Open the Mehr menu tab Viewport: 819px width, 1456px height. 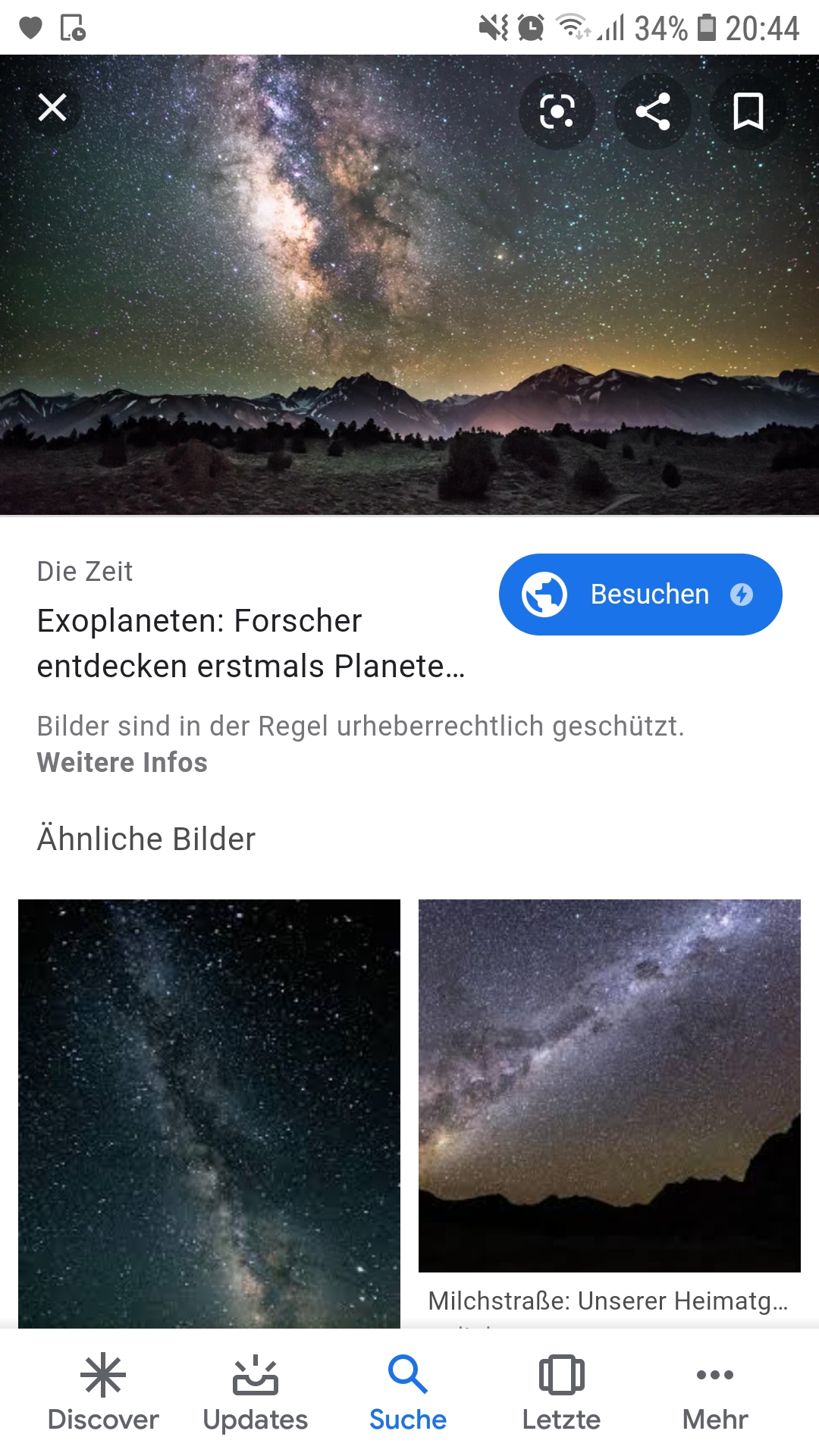point(715,1394)
